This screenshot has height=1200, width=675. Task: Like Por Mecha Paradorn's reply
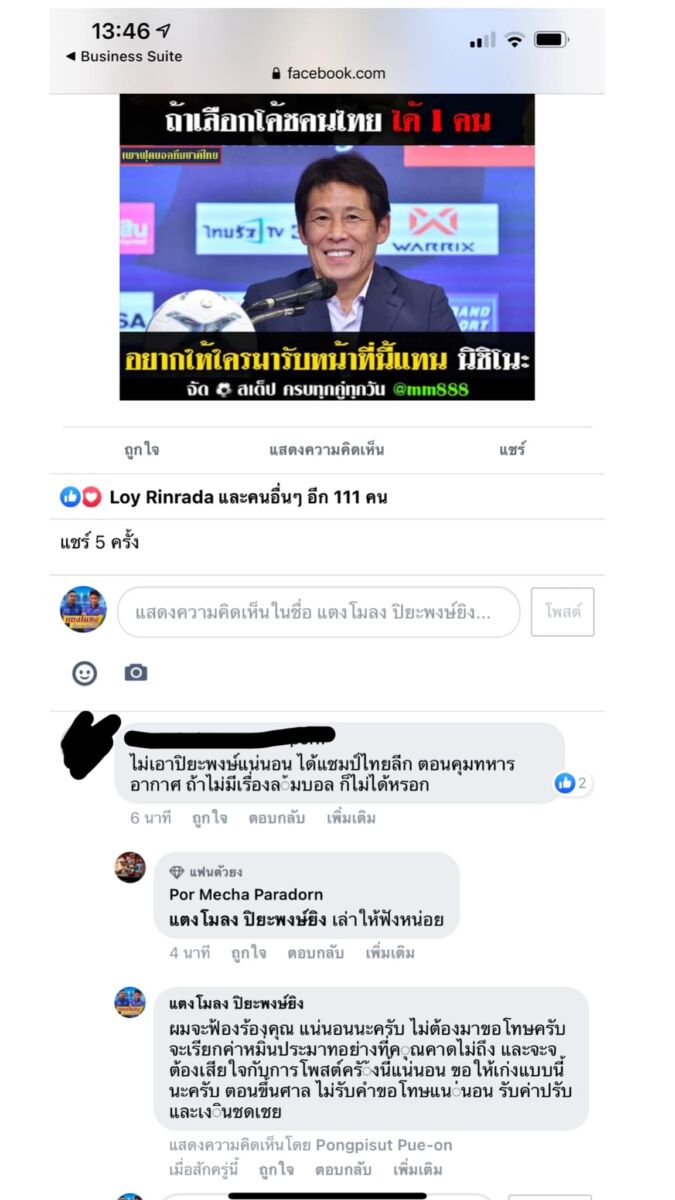pyautogui.click(x=249, y=953)
